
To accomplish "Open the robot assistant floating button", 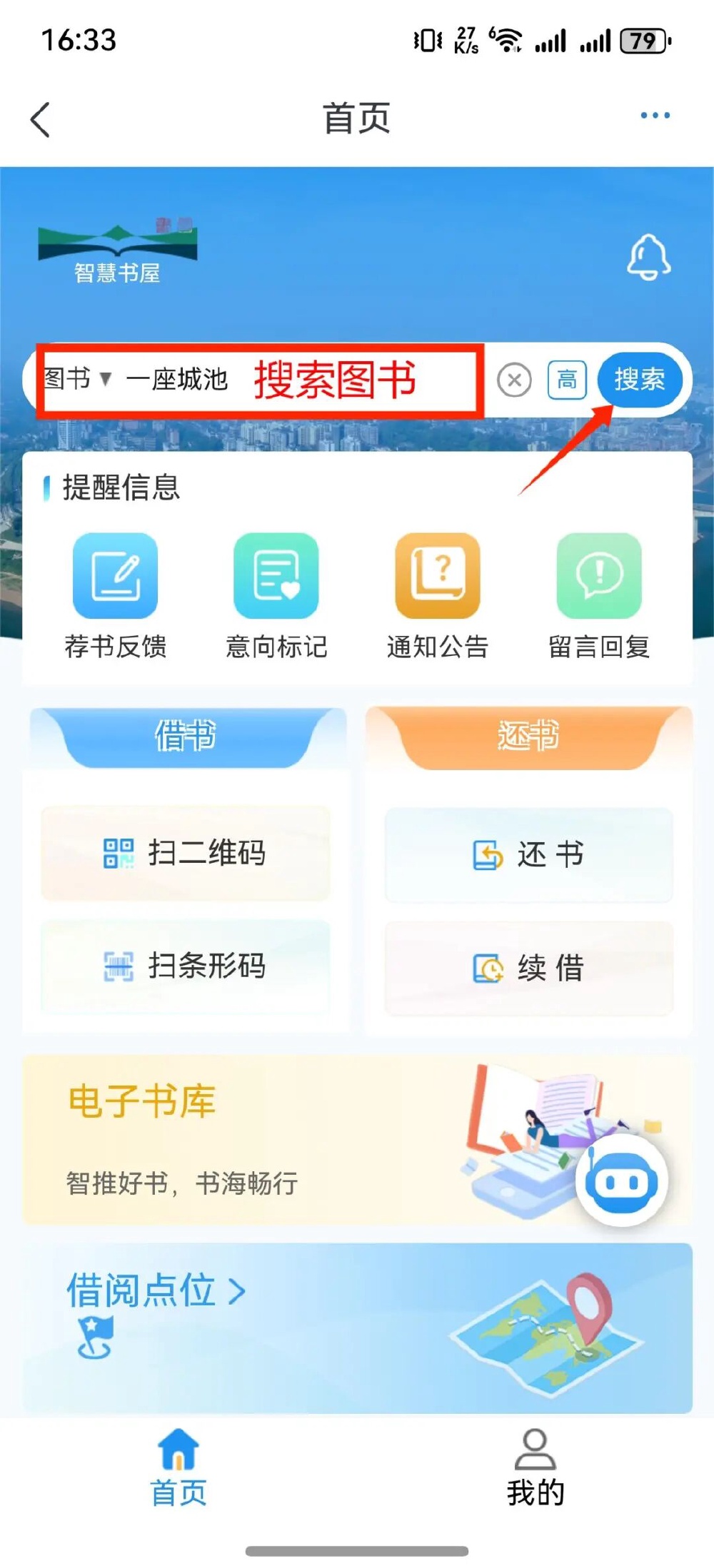I will click(x=622, y=1182).
